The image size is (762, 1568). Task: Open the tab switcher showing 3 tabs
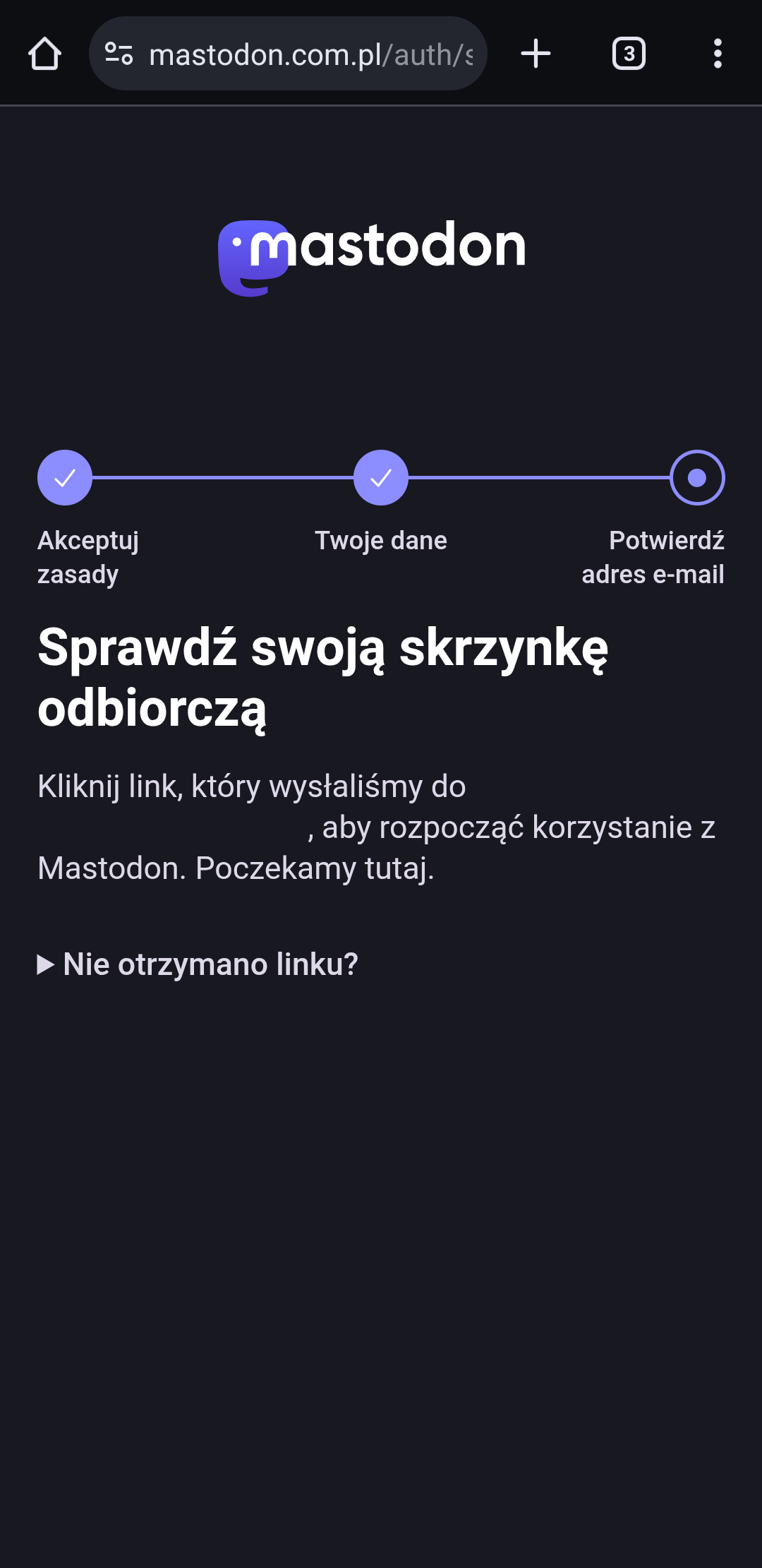tap(628, 54)
